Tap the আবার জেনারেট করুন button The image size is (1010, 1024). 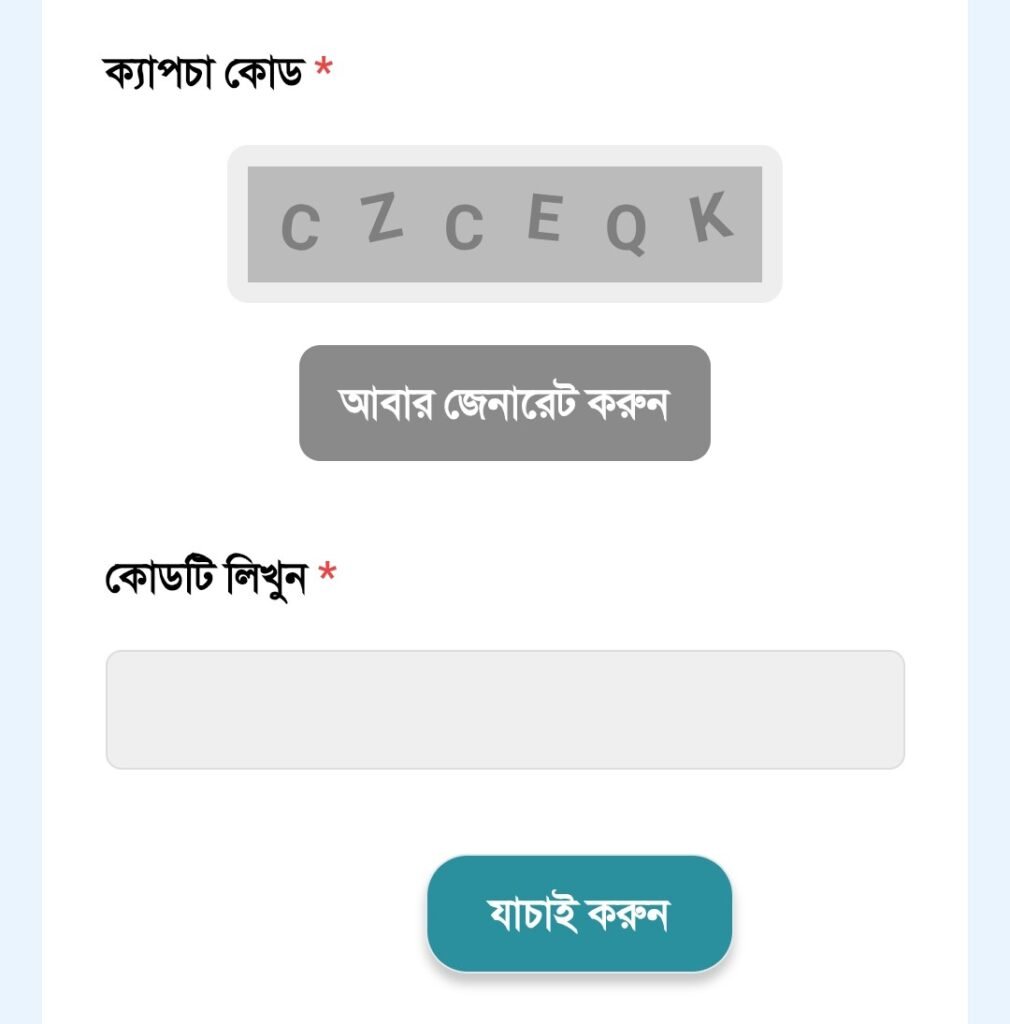pyautogui.click(x=504, y=403)
